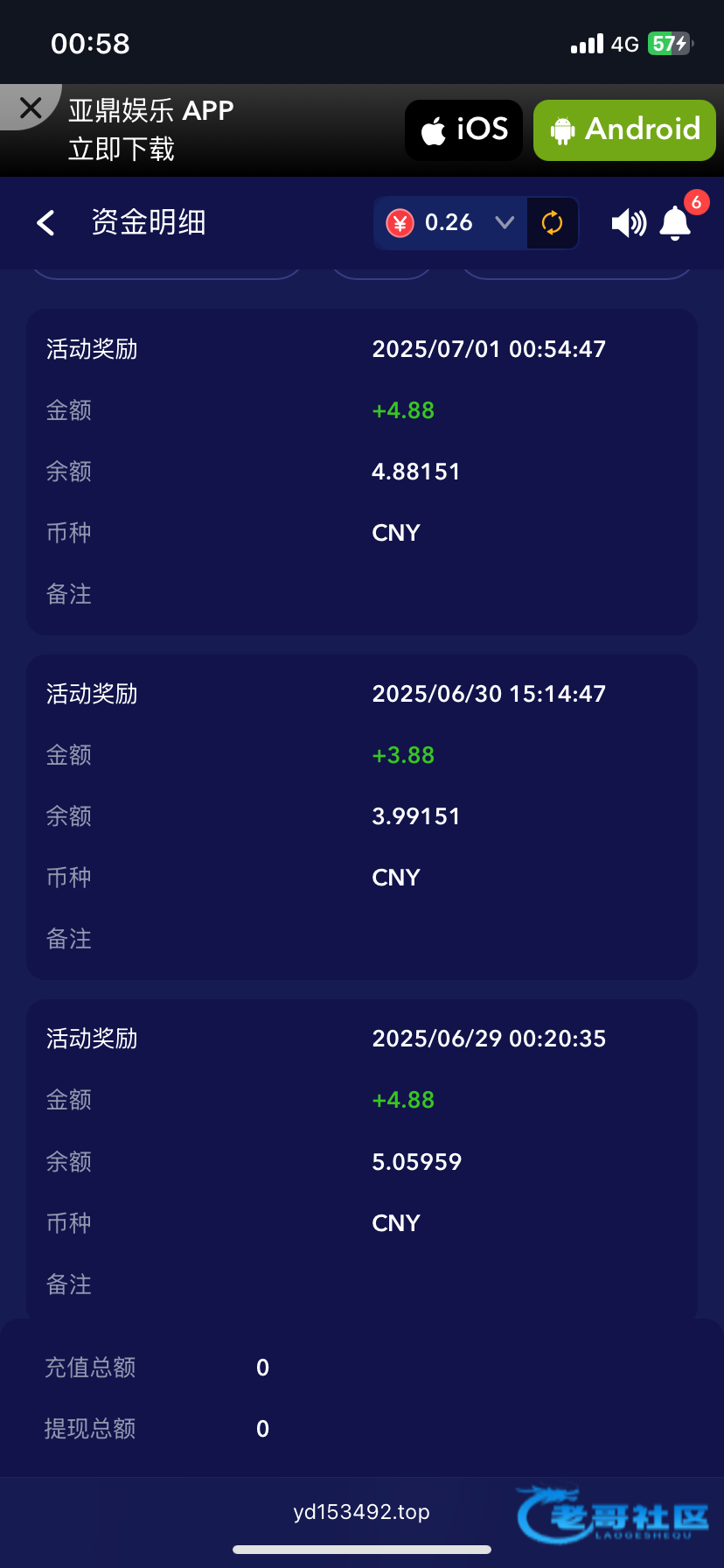724x1568 pixels.
Task: Dismiss the app download banner
Action: pyautogui.click(x=31, y=108)
